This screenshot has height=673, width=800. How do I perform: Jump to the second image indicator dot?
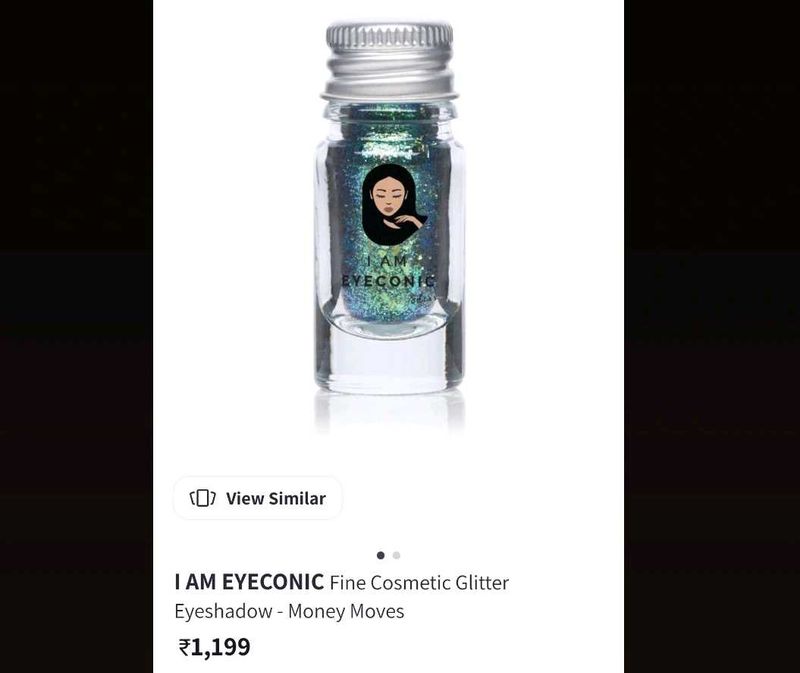(397, 555)
